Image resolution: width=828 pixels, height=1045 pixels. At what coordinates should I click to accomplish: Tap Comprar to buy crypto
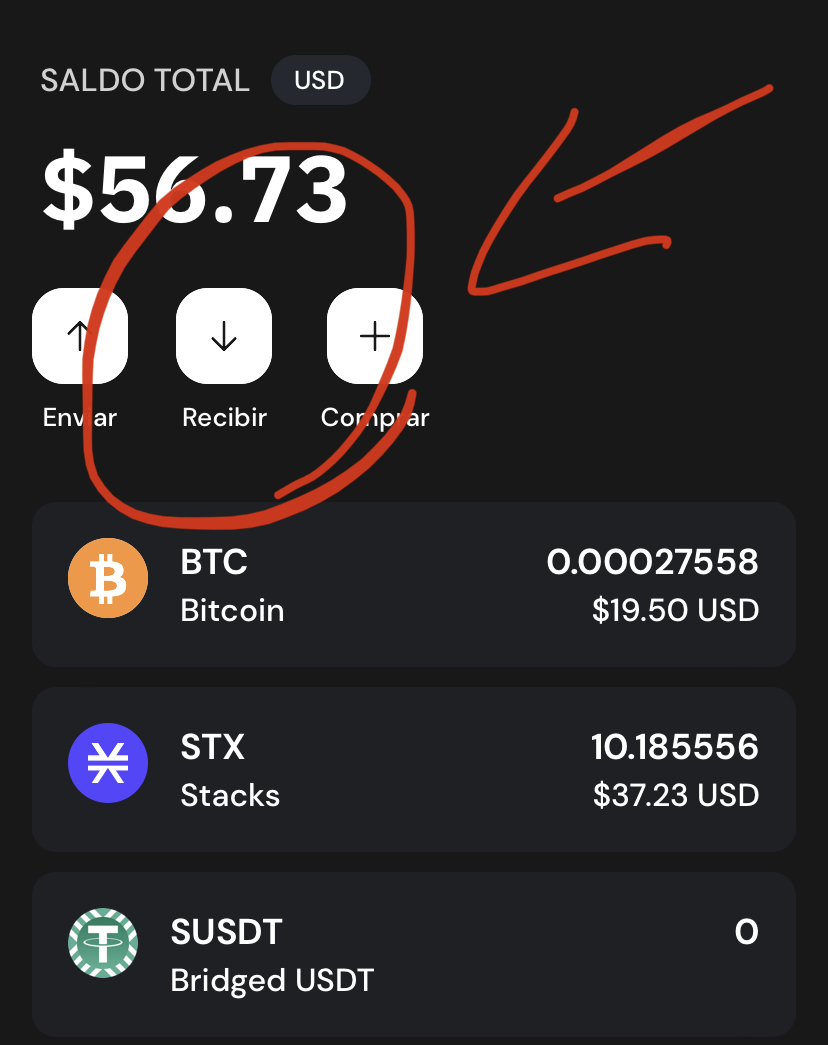pos(375,337)
